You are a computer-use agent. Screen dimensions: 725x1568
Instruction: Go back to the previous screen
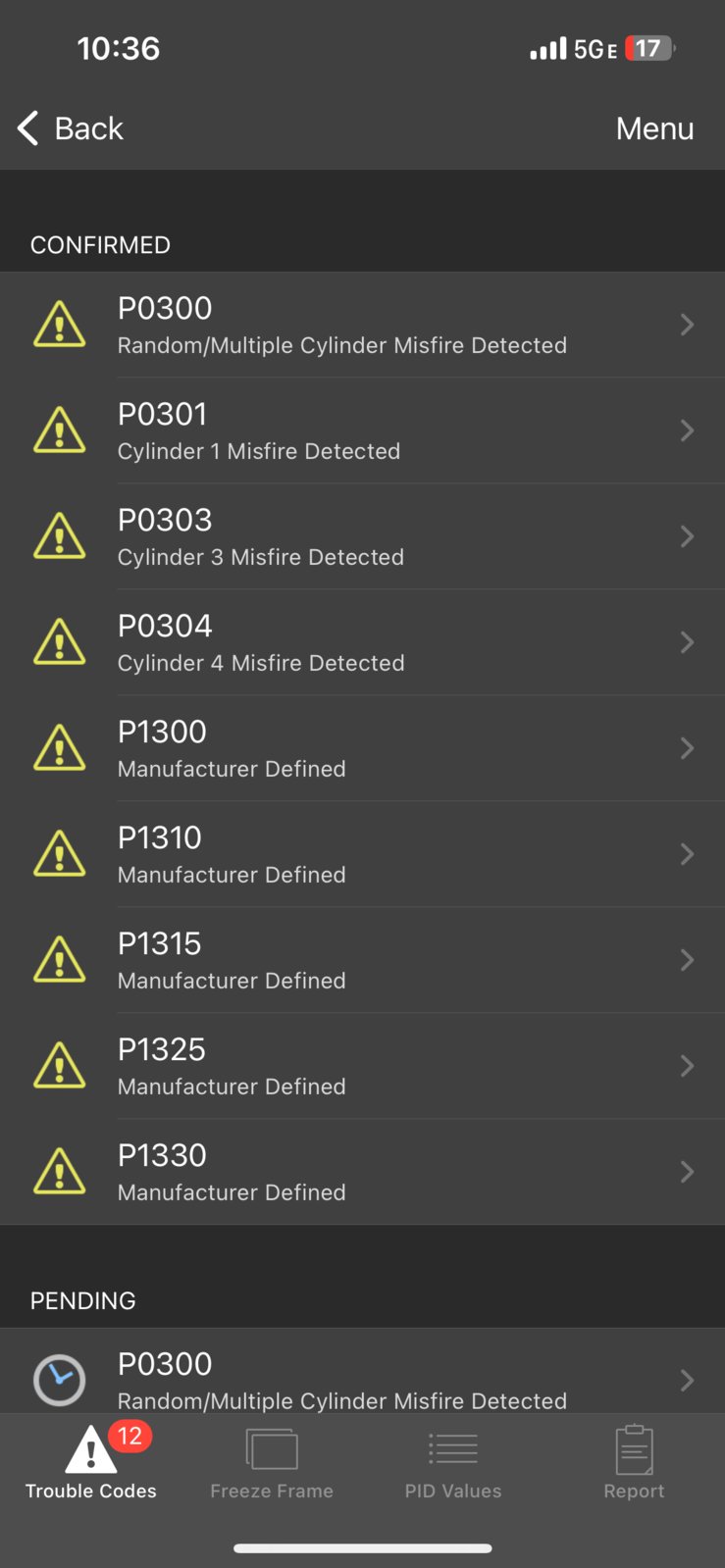(x=71, y=128)
